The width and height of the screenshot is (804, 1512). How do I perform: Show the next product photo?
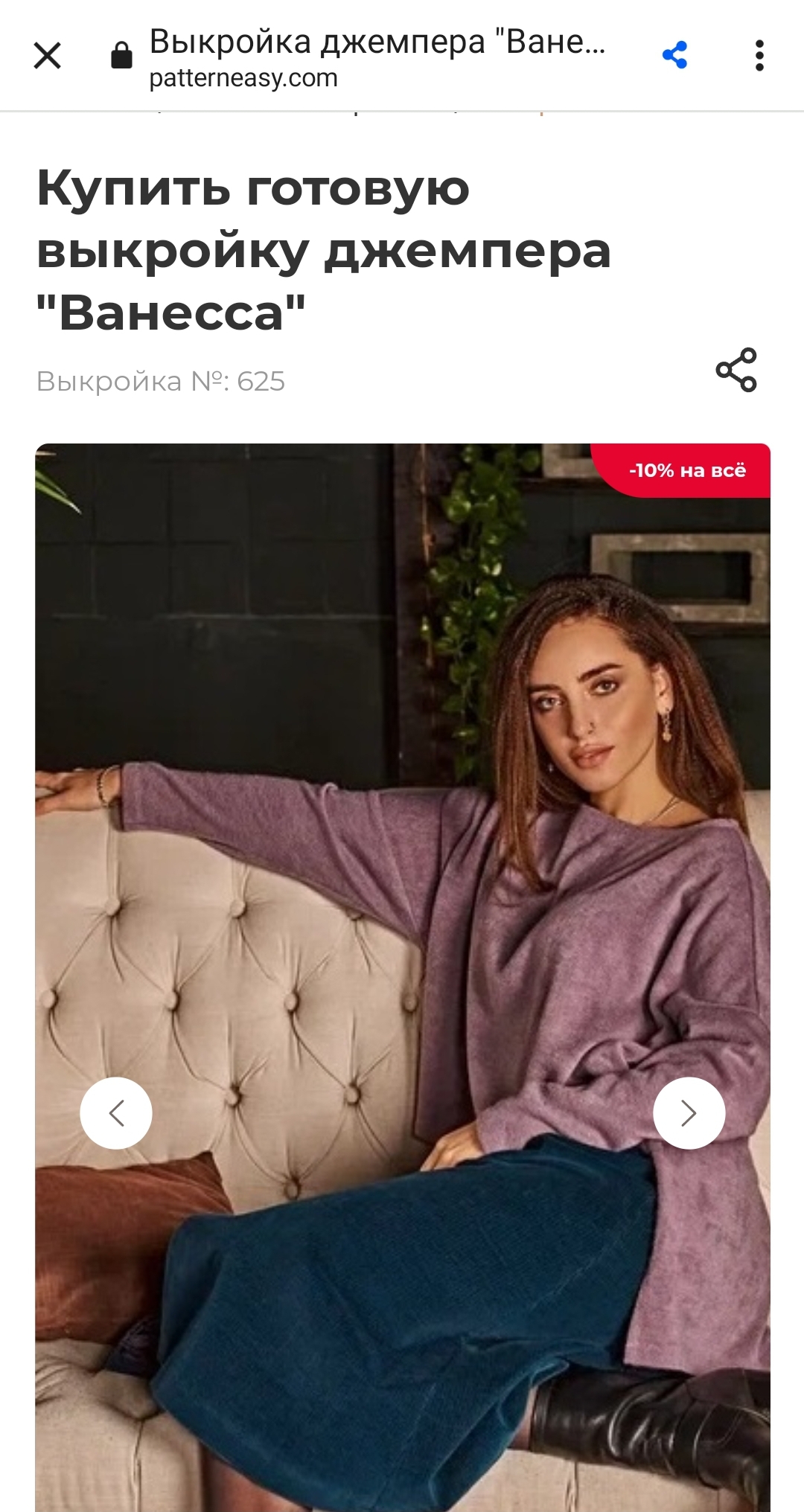(x=689, y=1113)
